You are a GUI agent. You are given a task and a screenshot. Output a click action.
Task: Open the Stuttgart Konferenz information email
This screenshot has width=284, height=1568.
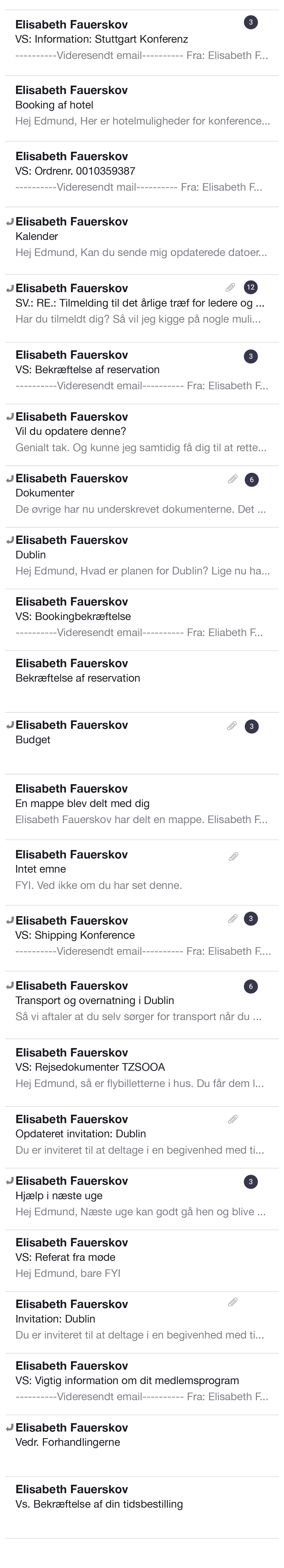[x=122, y=40]
